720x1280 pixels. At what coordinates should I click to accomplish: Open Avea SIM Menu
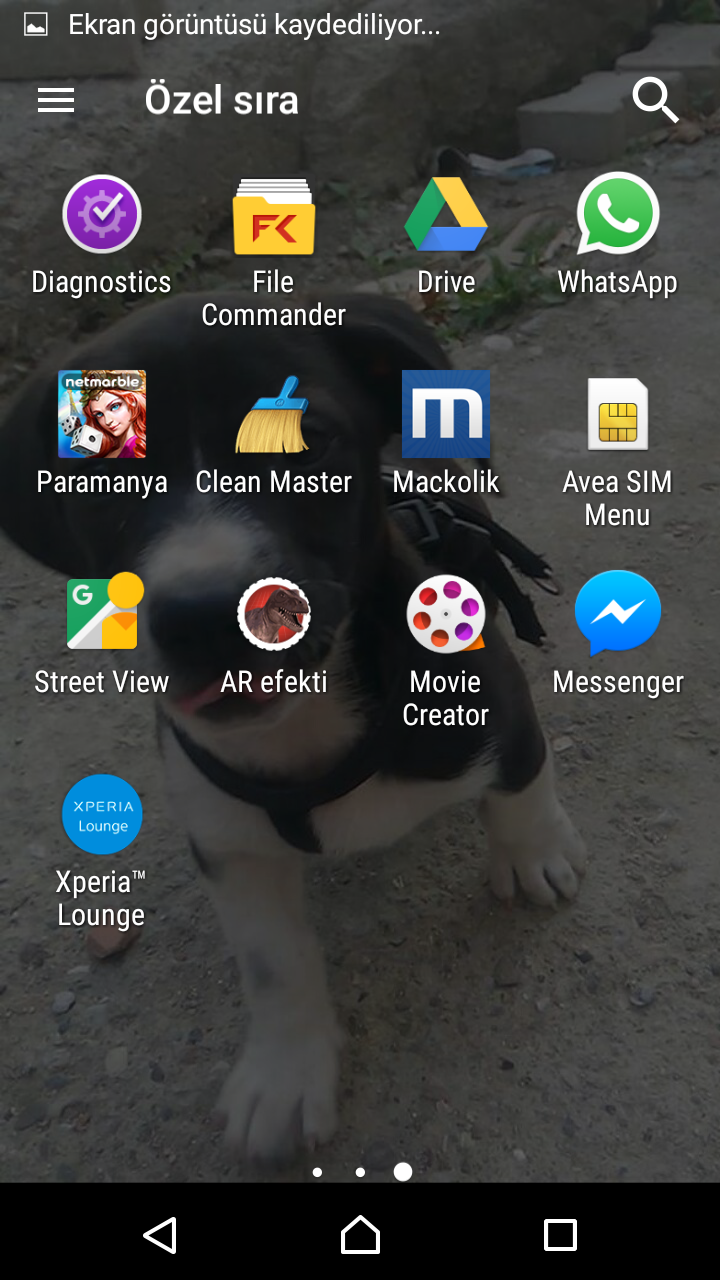(618, 414)
